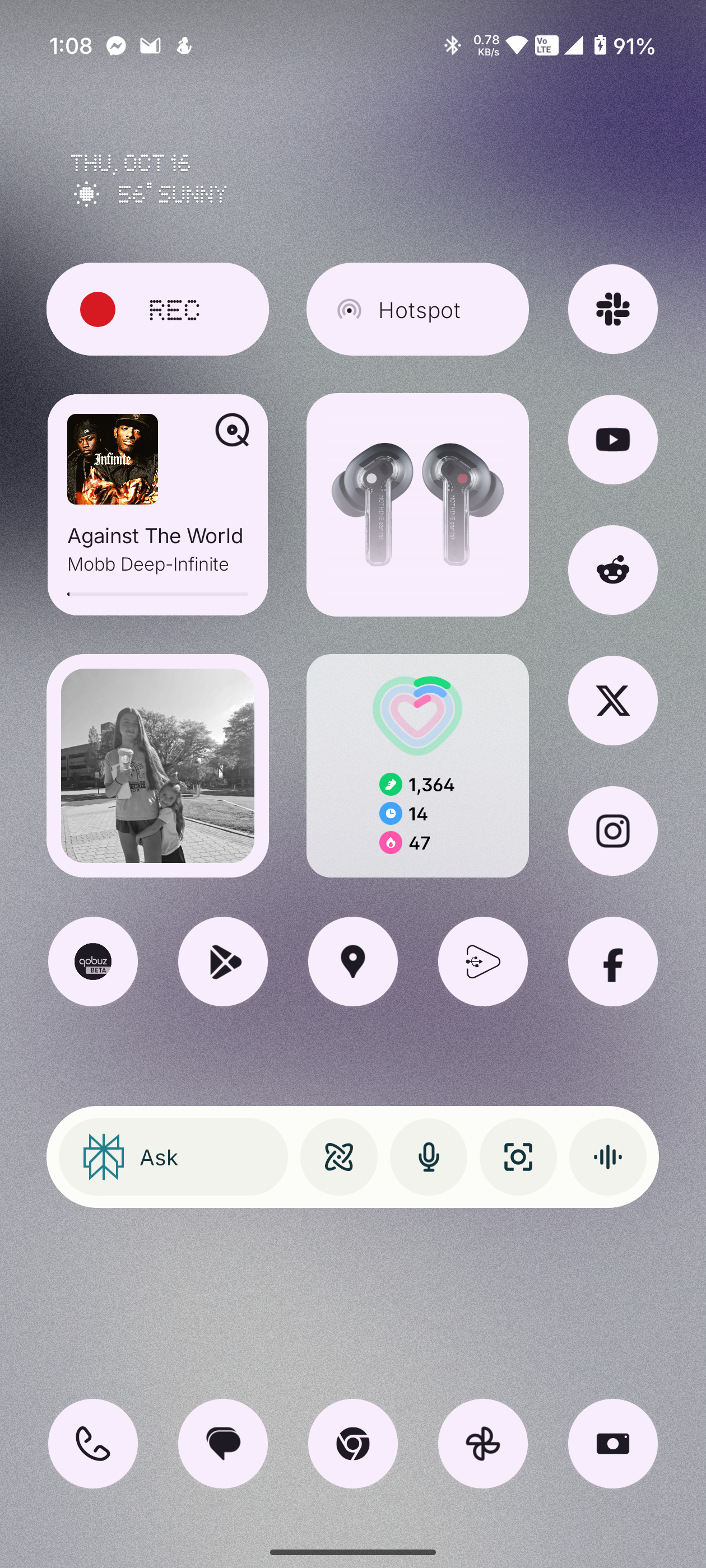Open the photo widget
The height and width of the screenshot is (1568, 706).
point(157,766)
